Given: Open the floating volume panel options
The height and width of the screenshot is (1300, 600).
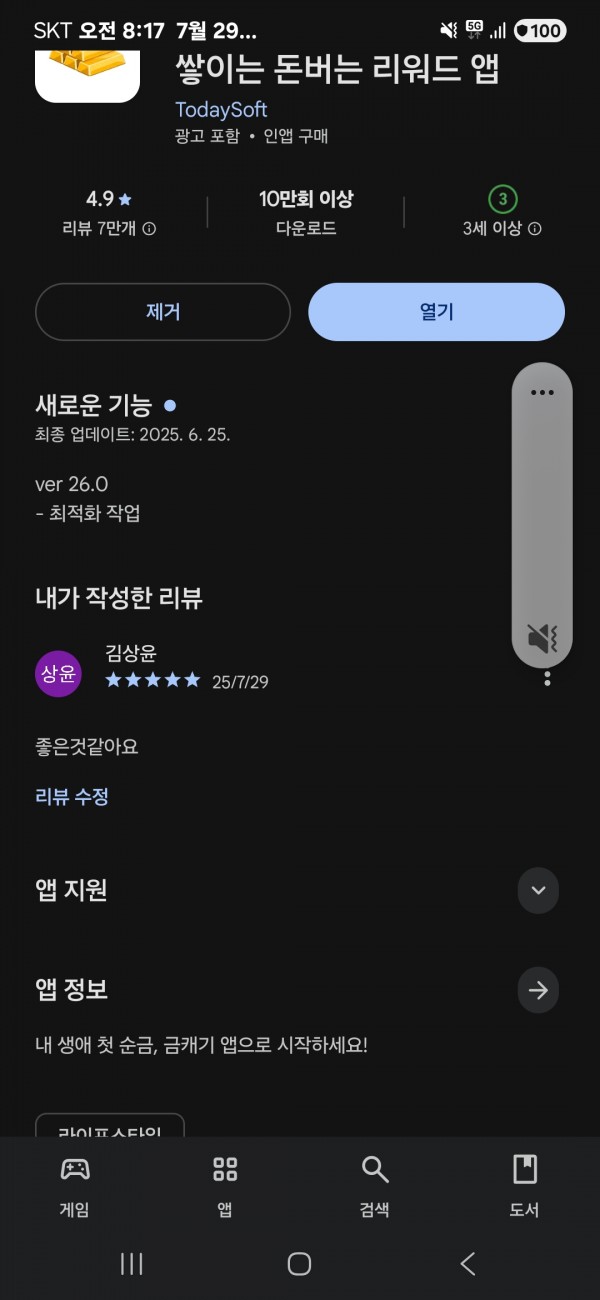Looking at the screenshot, I should 542,392.
